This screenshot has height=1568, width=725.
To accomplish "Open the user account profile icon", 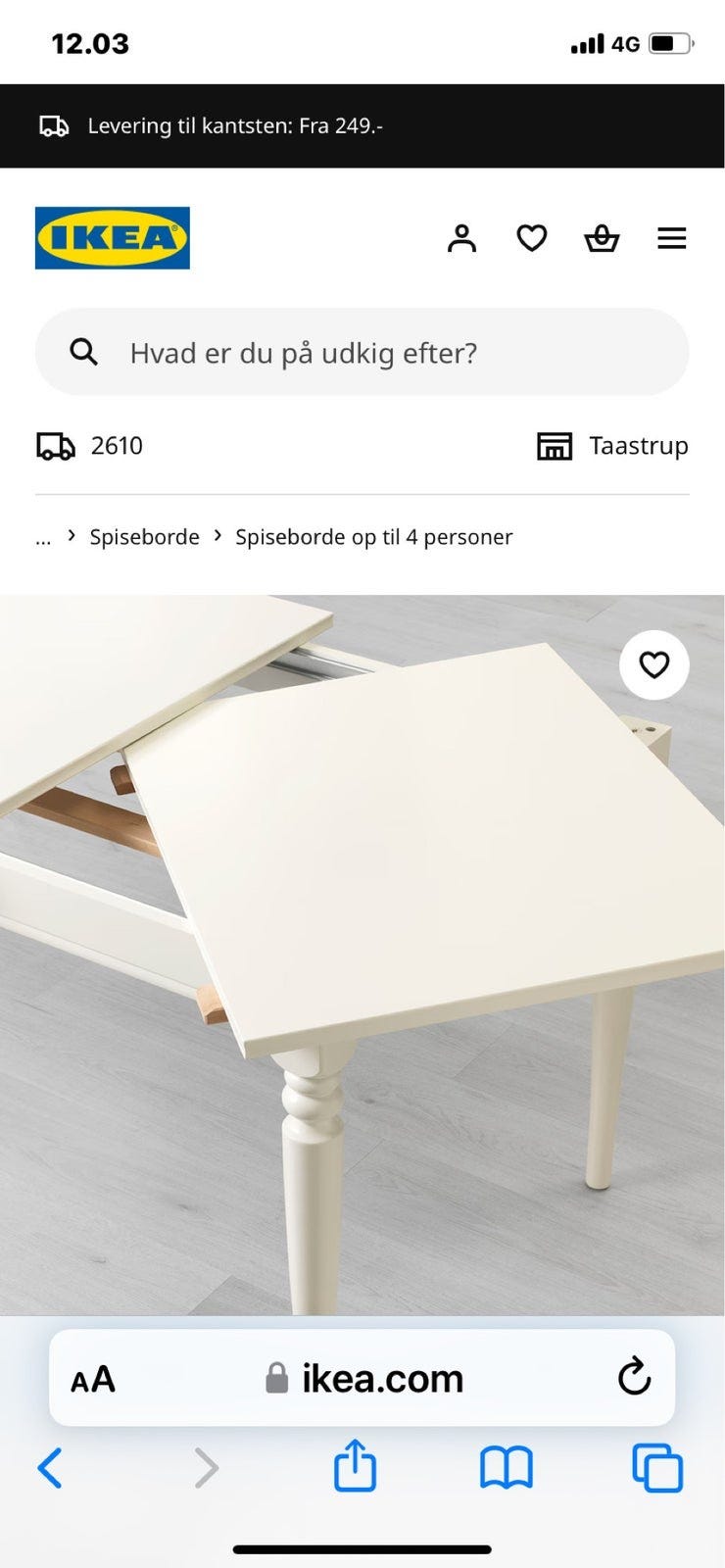I will [x=461, y=238].
